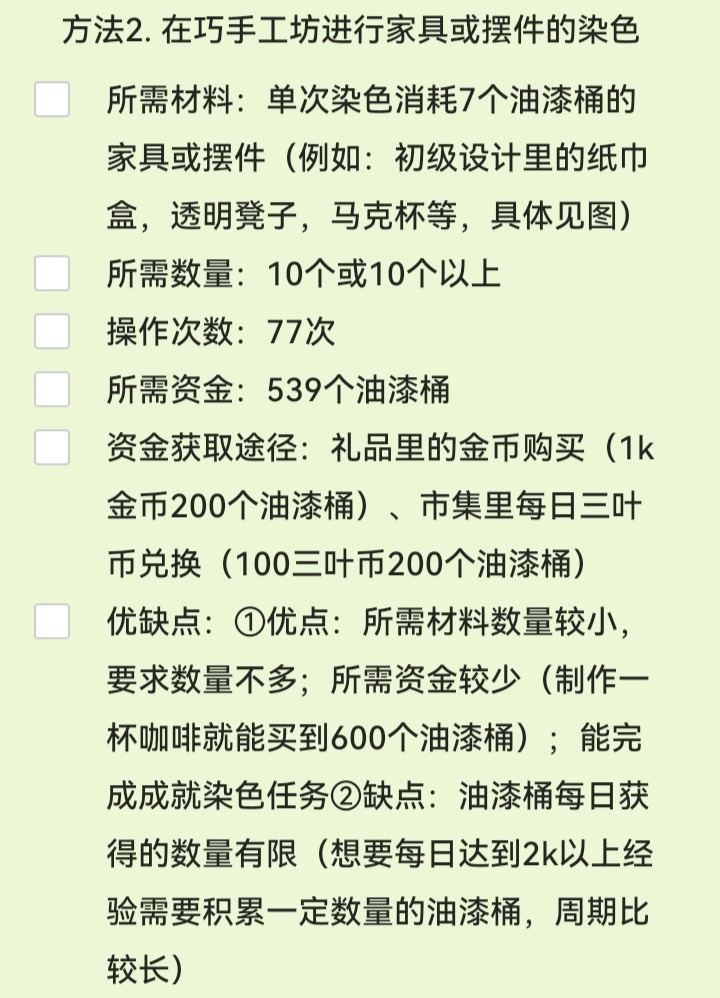Check the 所需材料 checklist item
The width and height of the screenshot is (720, 998).
pyautogui.click(x=52, y=101)
